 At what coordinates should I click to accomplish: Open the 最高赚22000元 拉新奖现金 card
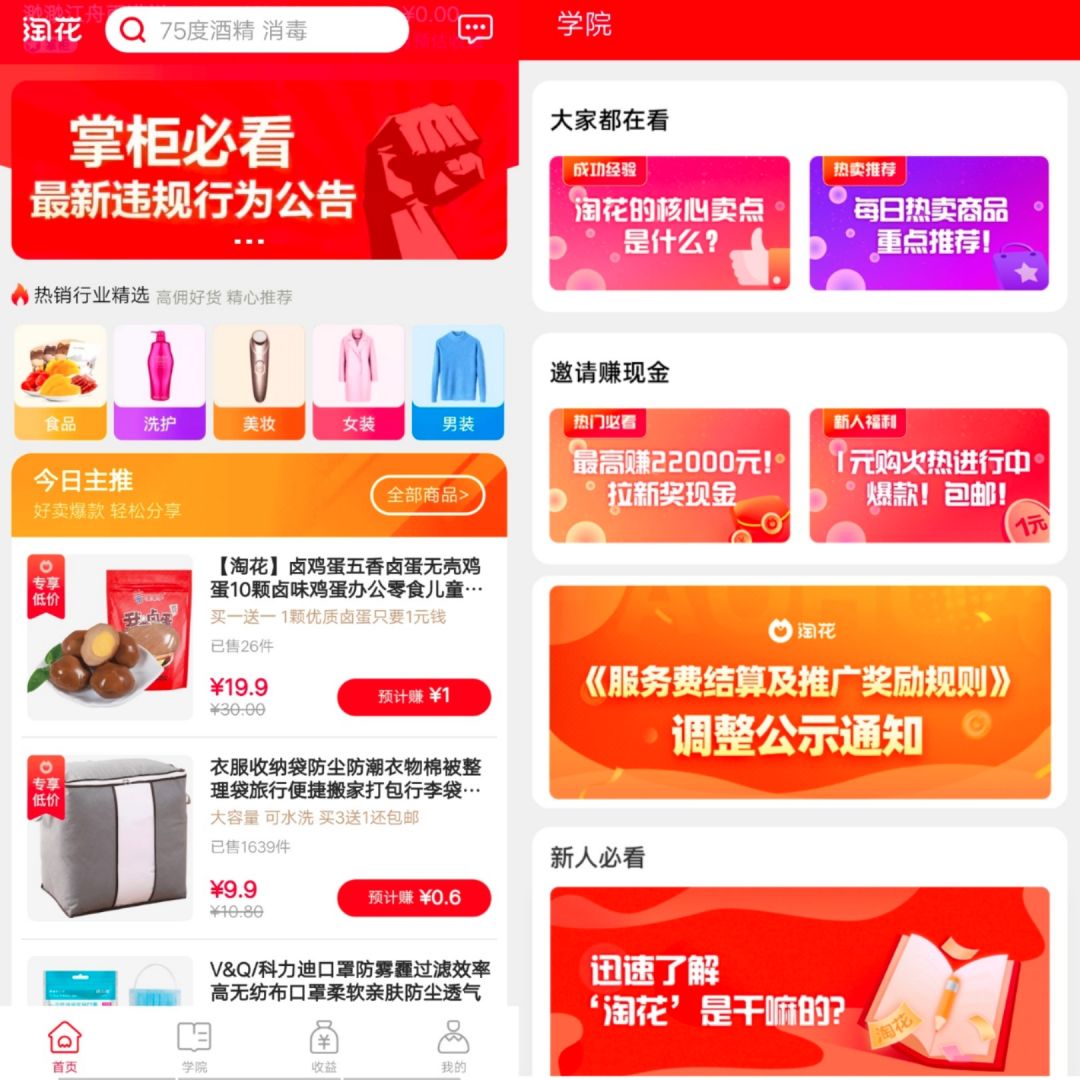tap(669, 476)
